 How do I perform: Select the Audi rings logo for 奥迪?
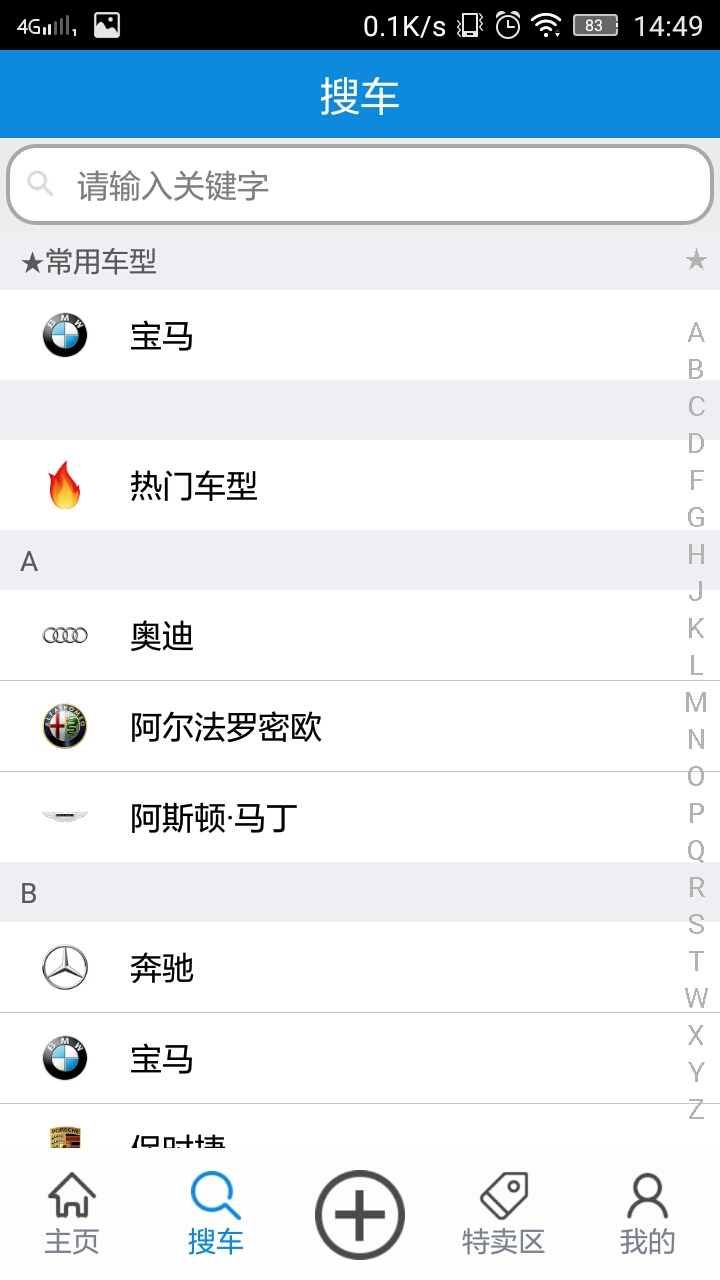click(64, 635)
